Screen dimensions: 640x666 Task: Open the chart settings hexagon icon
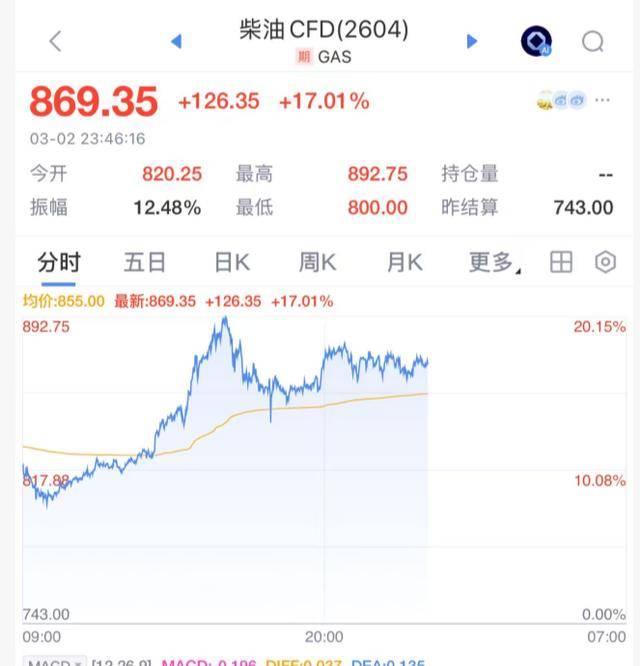click(605, 262)
